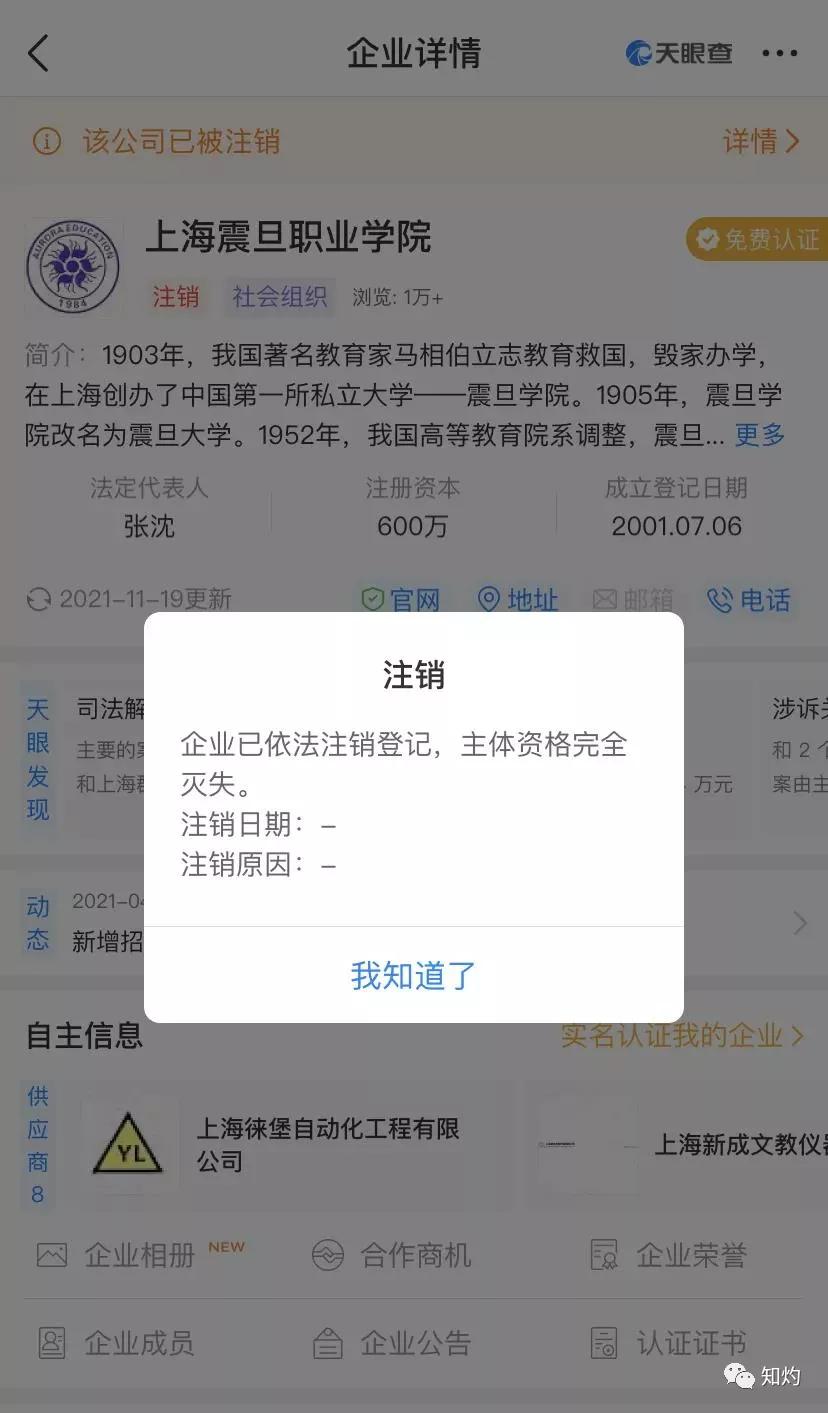This screenshot has width=828, height=1413.
Task: Tap the 天眼查 logo in the header
Action: pos(678,52)
